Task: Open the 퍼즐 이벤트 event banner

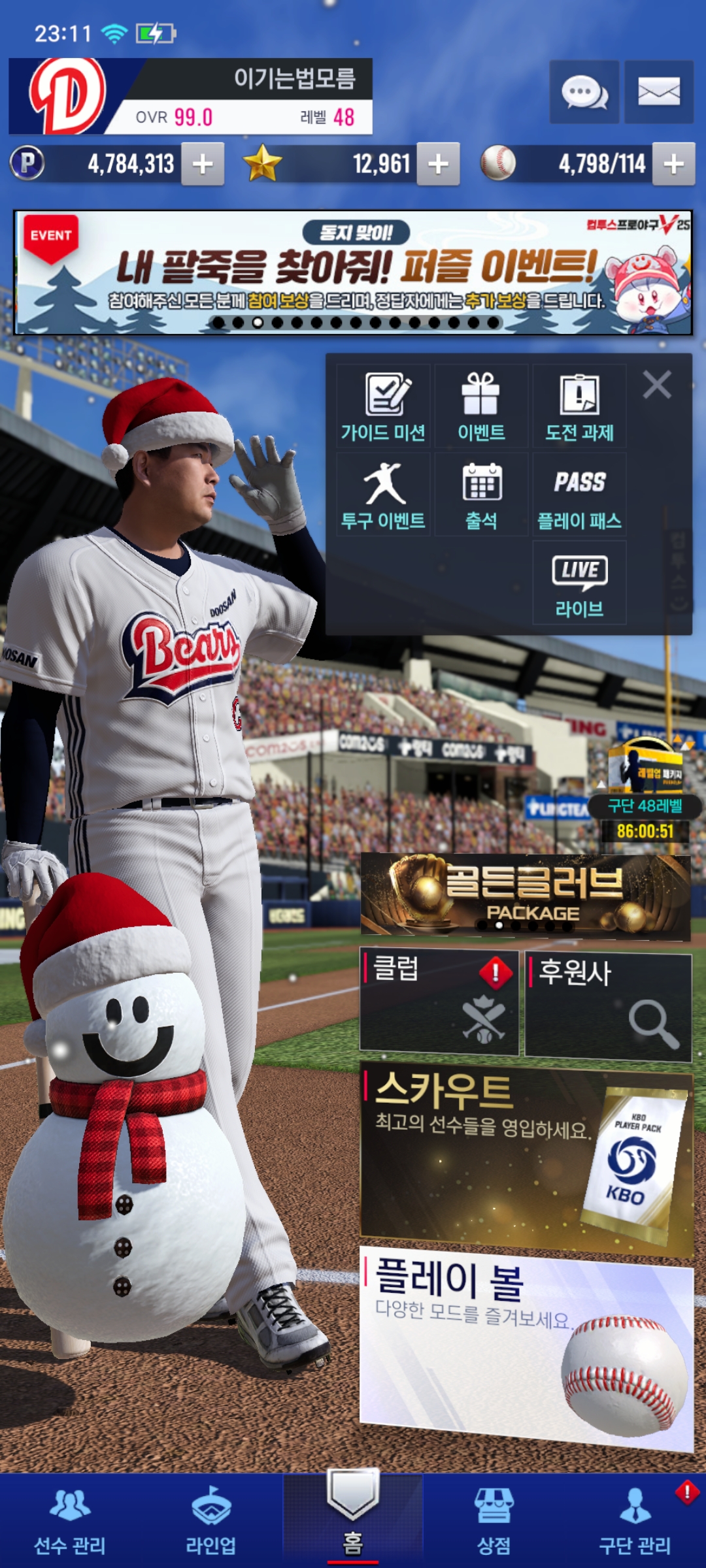Action: point(353,272)
